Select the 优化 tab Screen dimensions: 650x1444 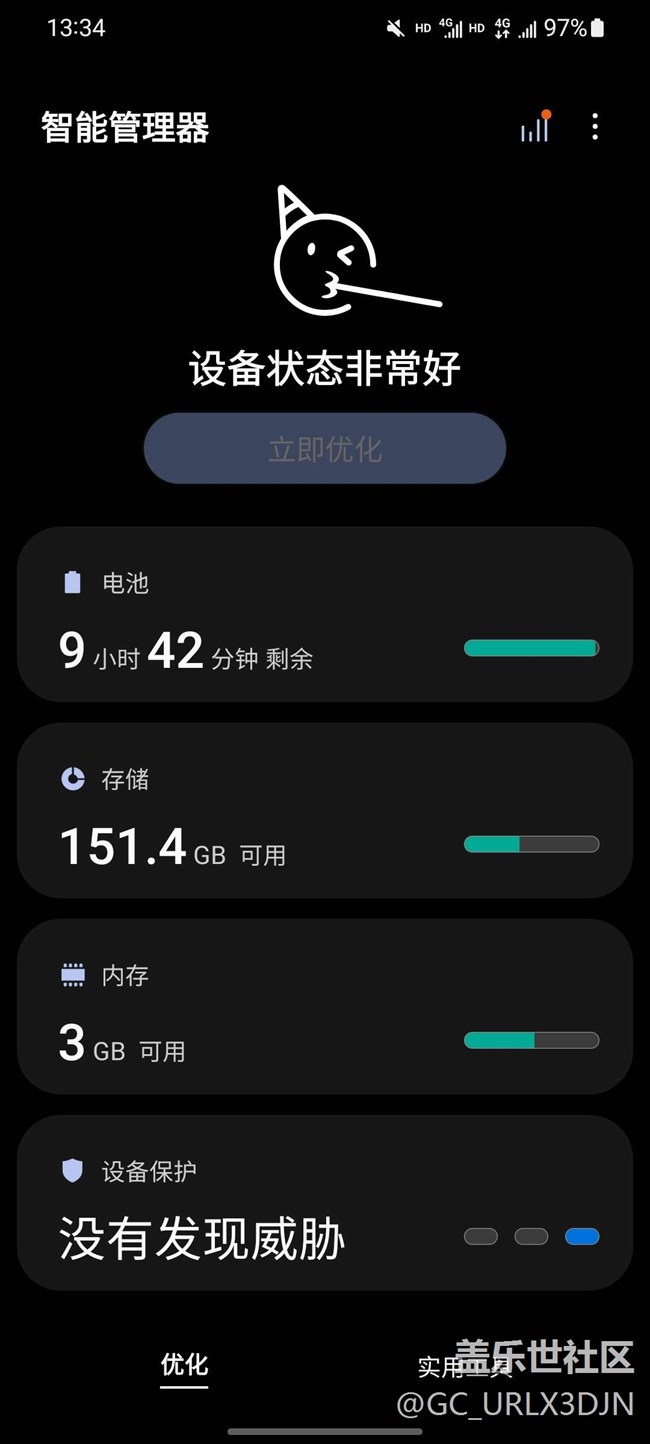pyautogui.click(x=185, y=1365)
